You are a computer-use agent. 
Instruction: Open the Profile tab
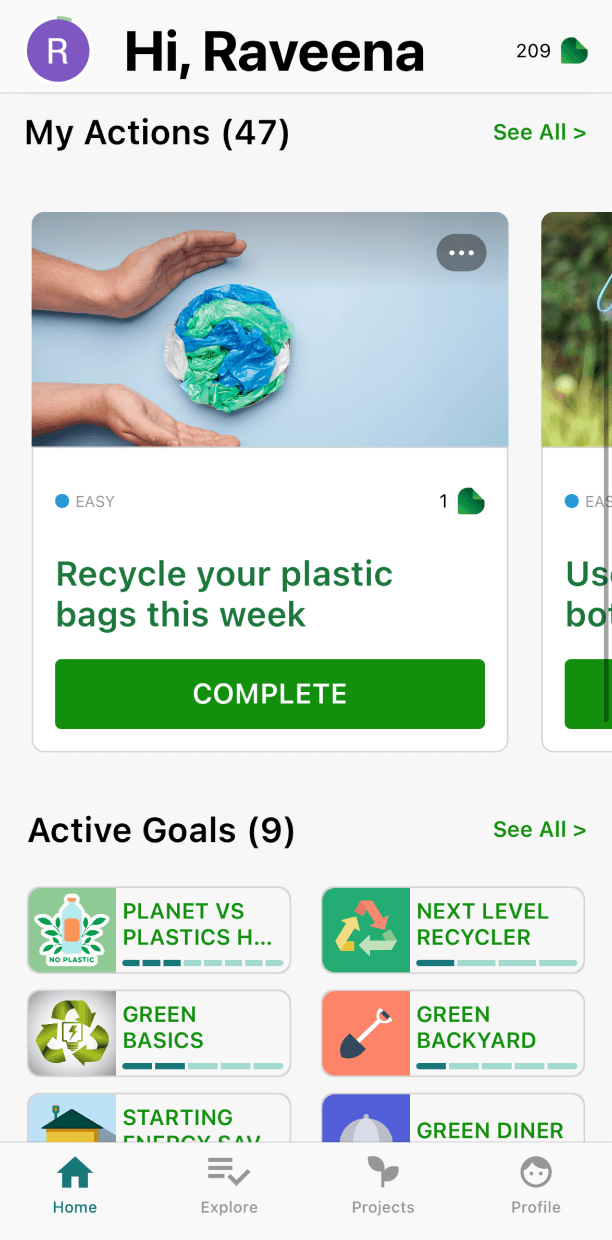[x=536, y=1186]
